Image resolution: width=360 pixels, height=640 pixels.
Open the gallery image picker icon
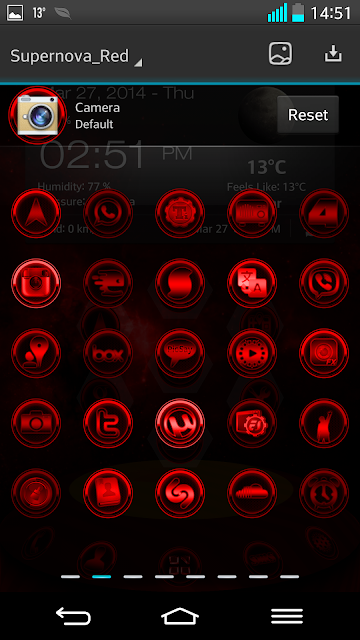[280, 54]
